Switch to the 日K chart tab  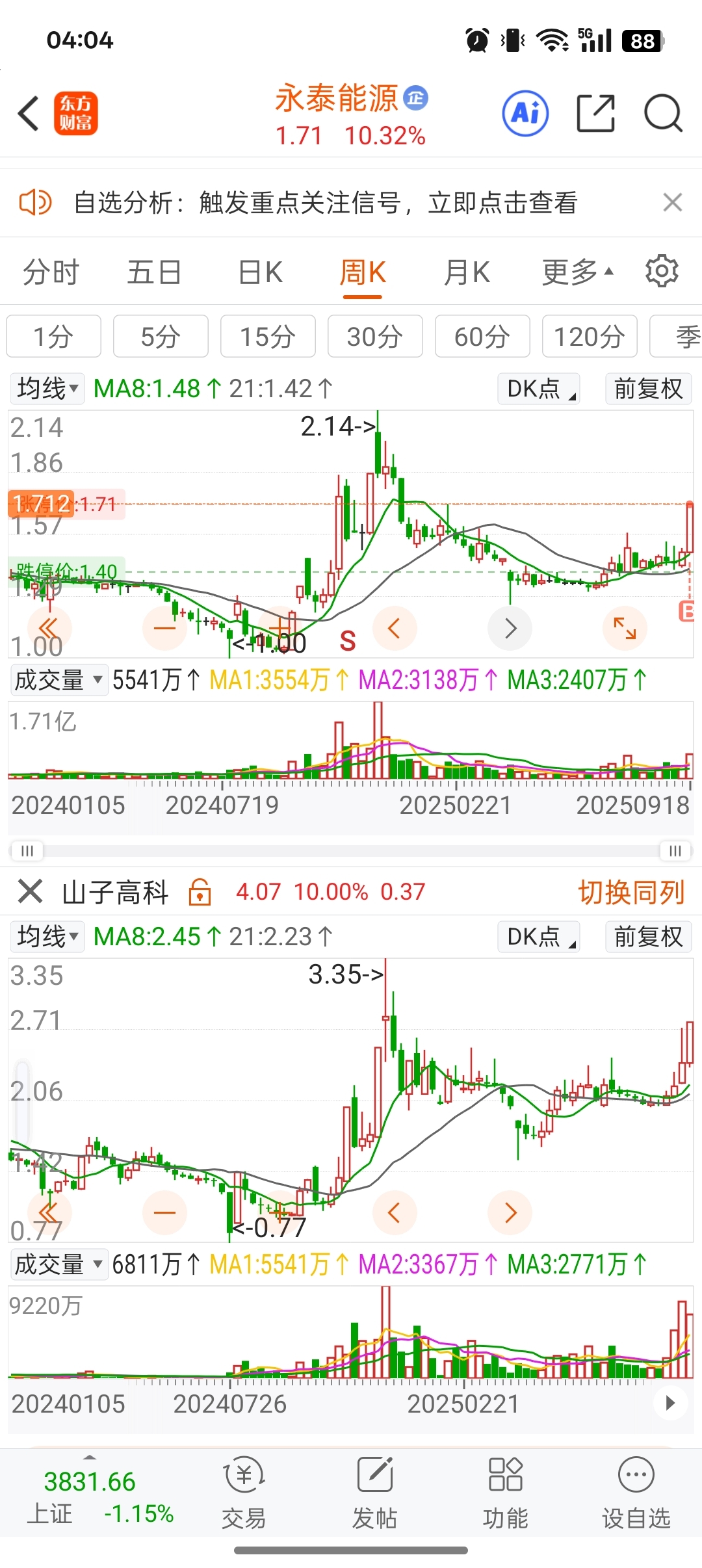pyautogui.click(x=260, y=272)
